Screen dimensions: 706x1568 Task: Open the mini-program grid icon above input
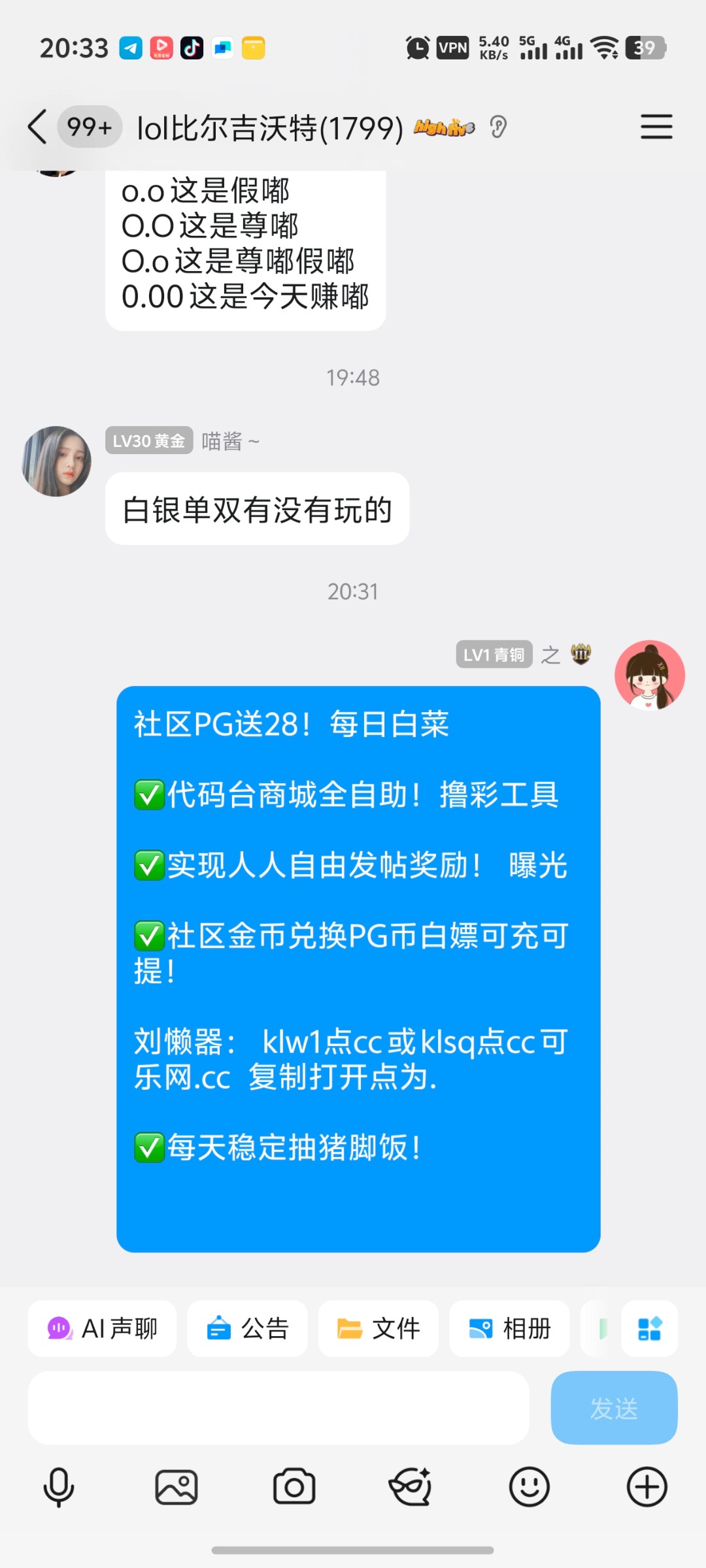click(650, 1329)
